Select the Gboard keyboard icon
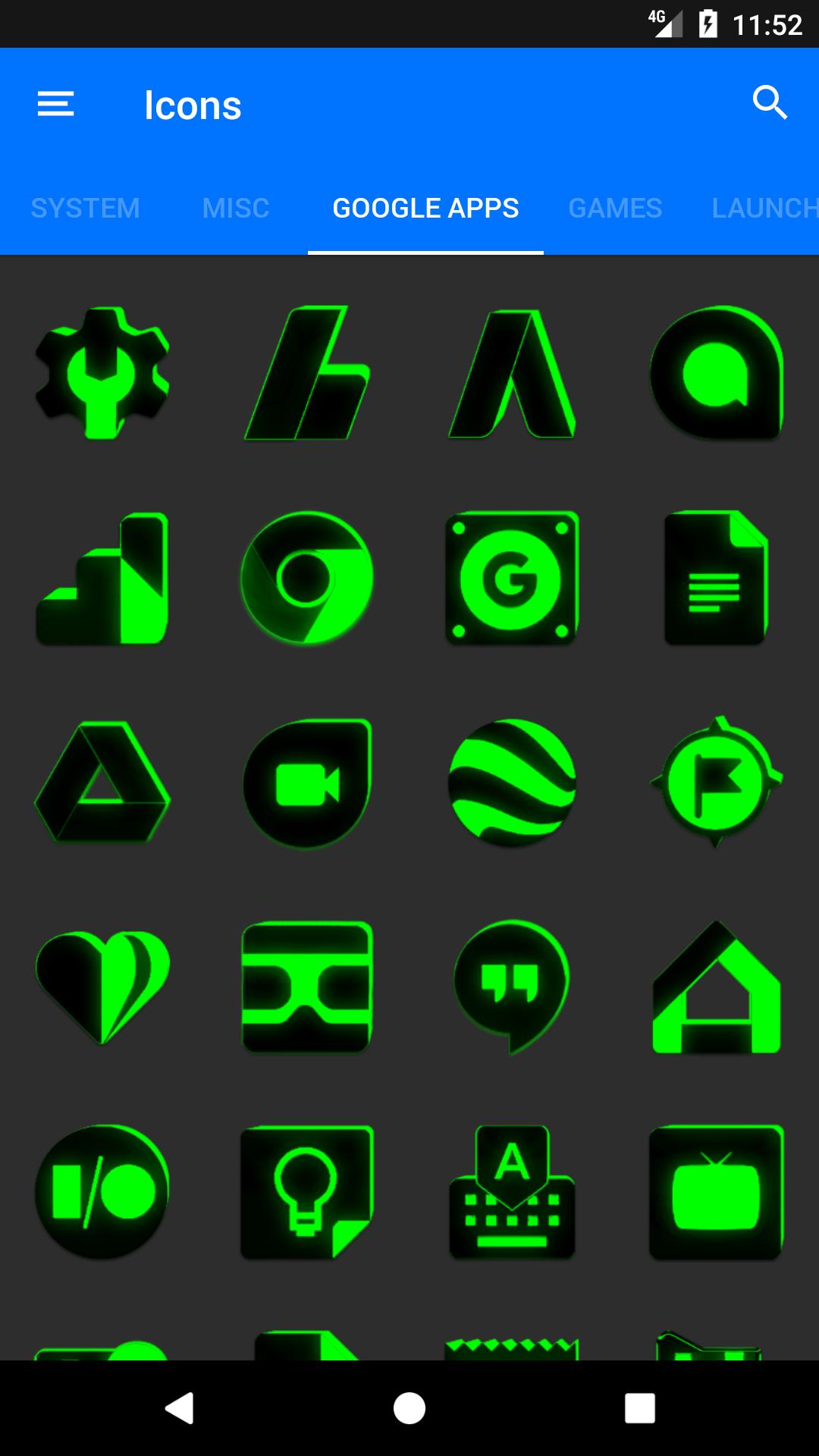This screenshot has height=1456, width=819. point(512,1192)
